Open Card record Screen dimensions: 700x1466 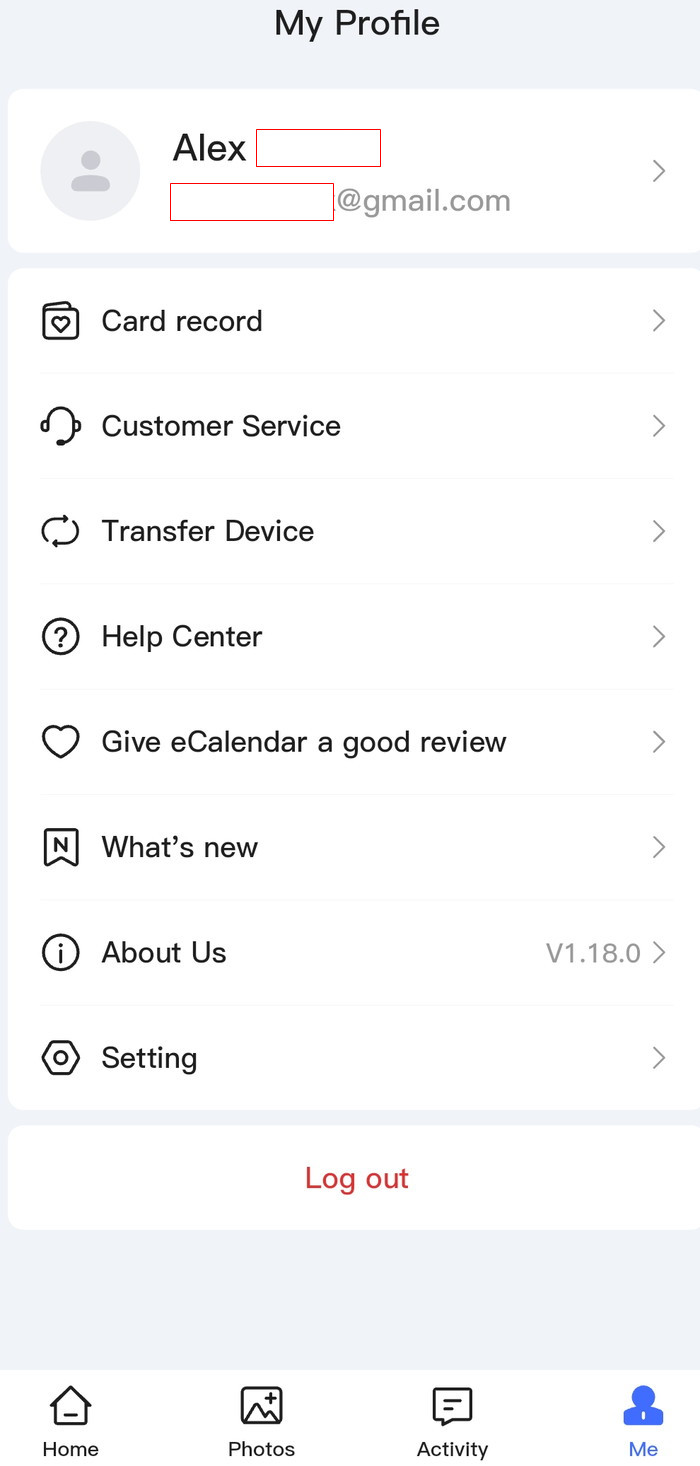tap(355, 321)
